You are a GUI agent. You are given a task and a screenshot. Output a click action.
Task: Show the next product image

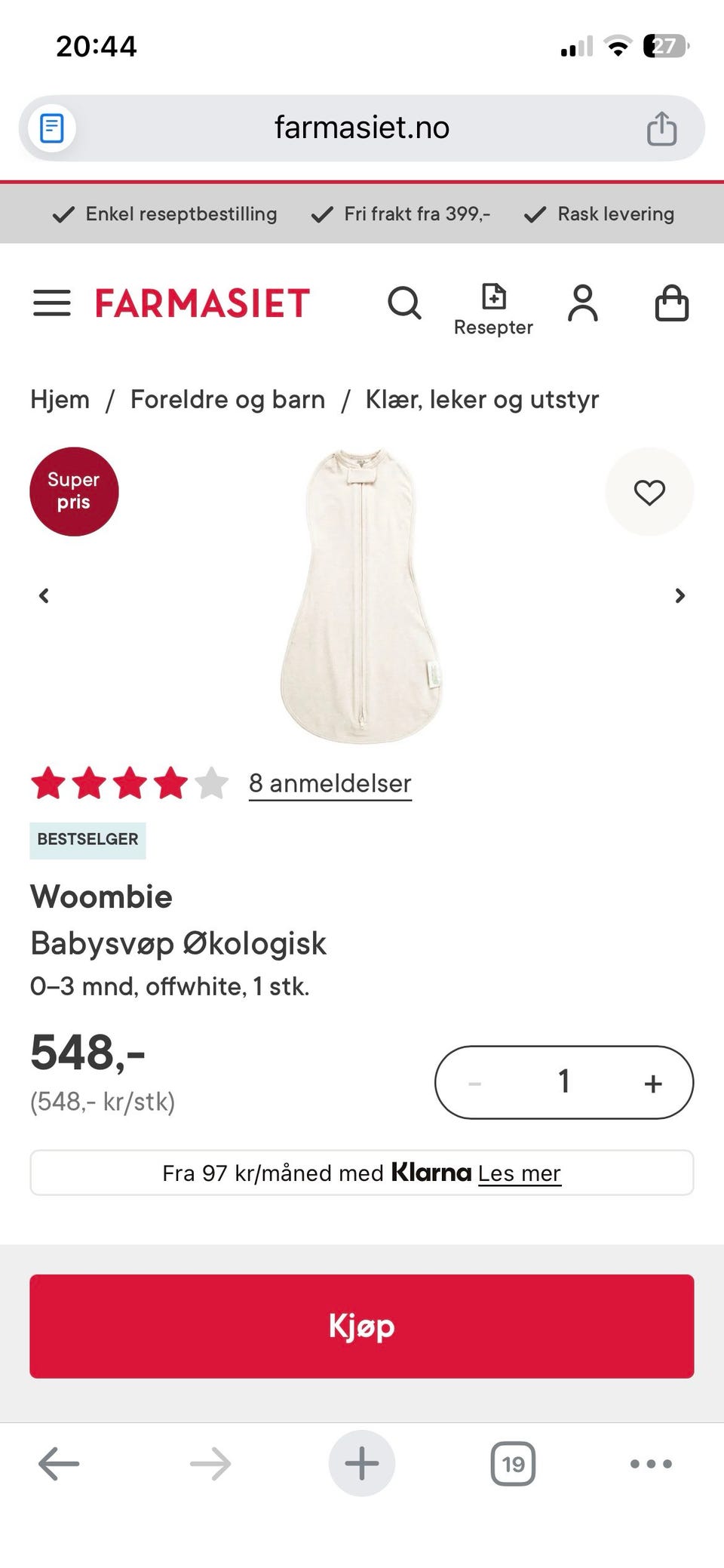coord(679,595)
